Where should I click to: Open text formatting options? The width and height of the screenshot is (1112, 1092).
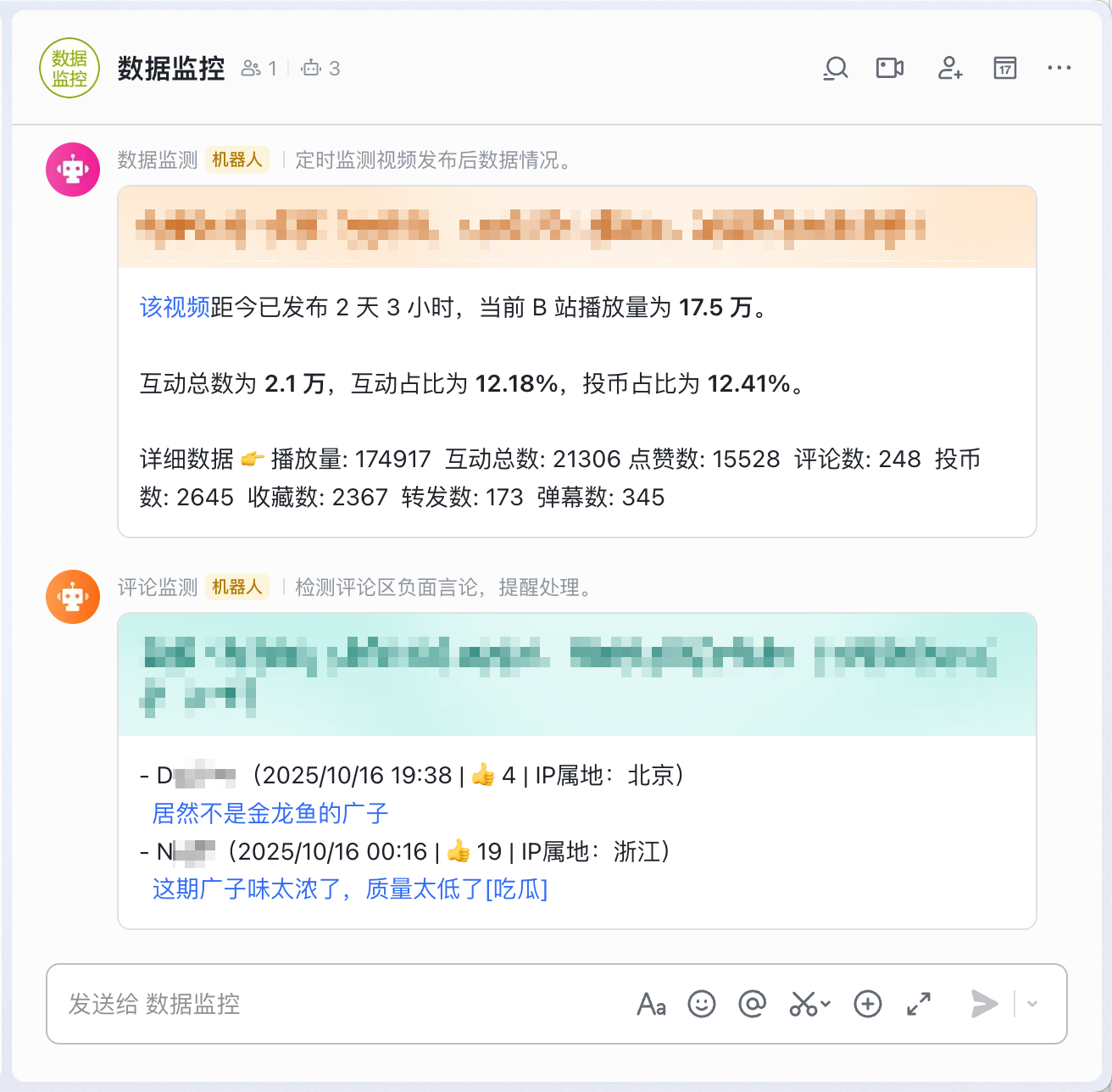click(x=651, y=1004)
